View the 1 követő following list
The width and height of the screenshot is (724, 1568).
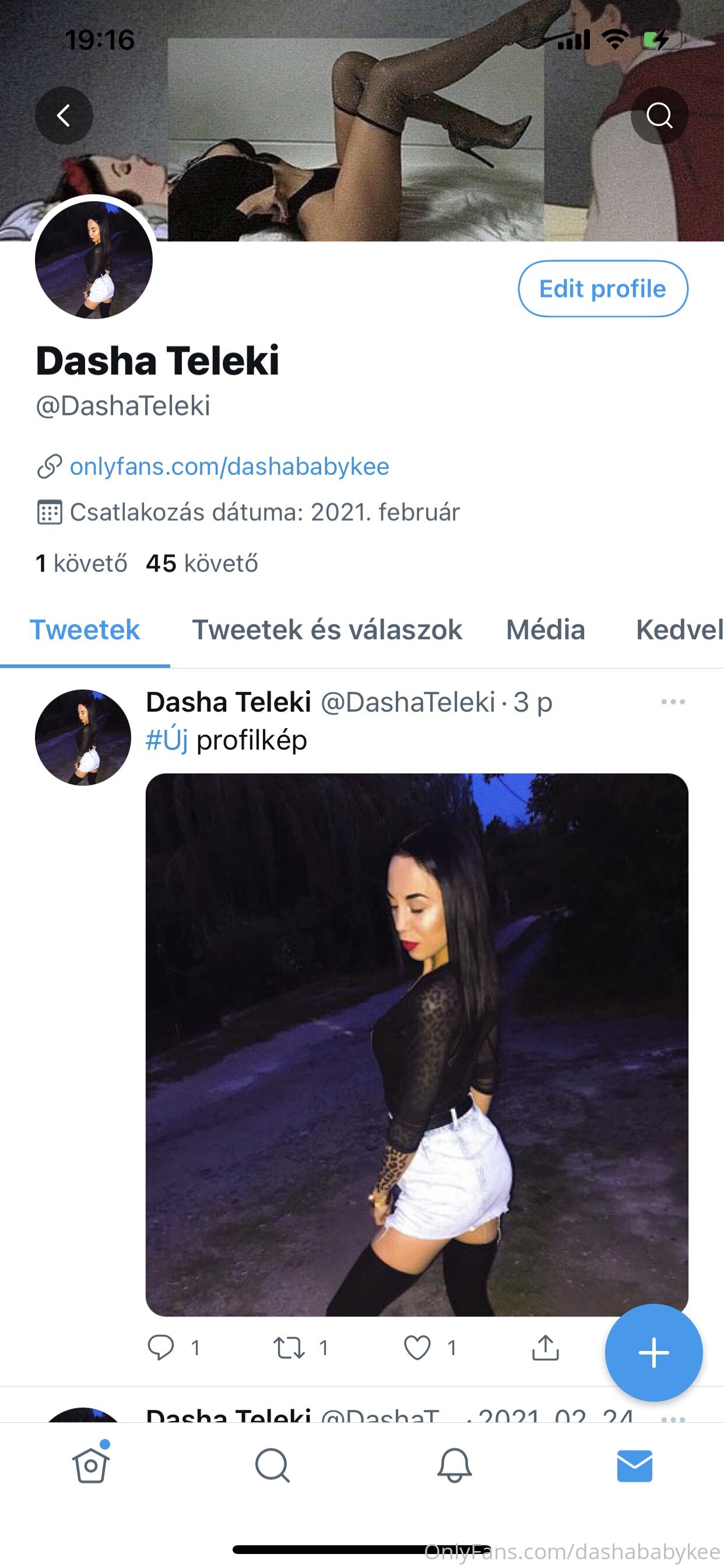coord(82,563)
